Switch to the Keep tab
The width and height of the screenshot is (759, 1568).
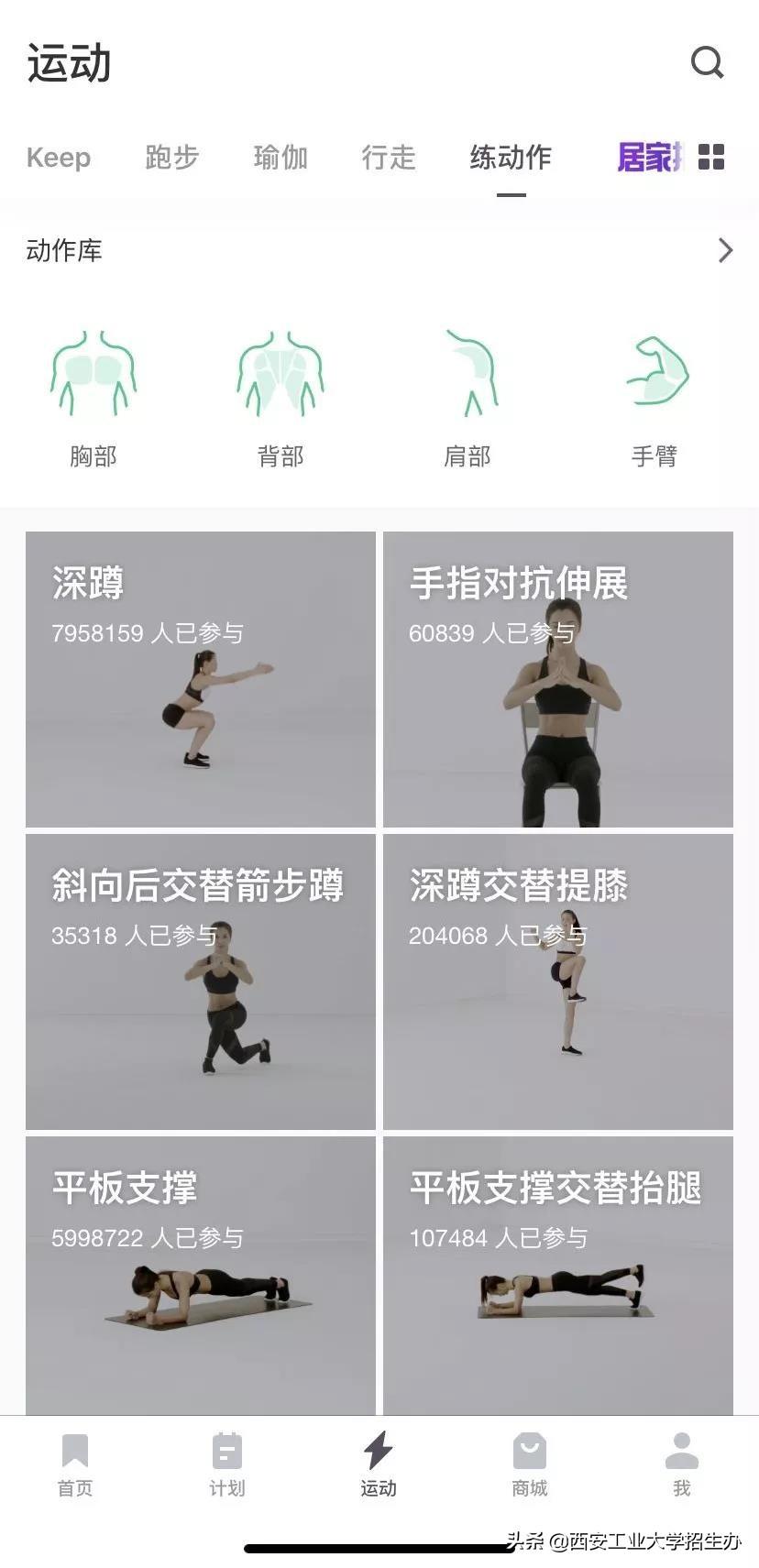(x=58, y=158)
